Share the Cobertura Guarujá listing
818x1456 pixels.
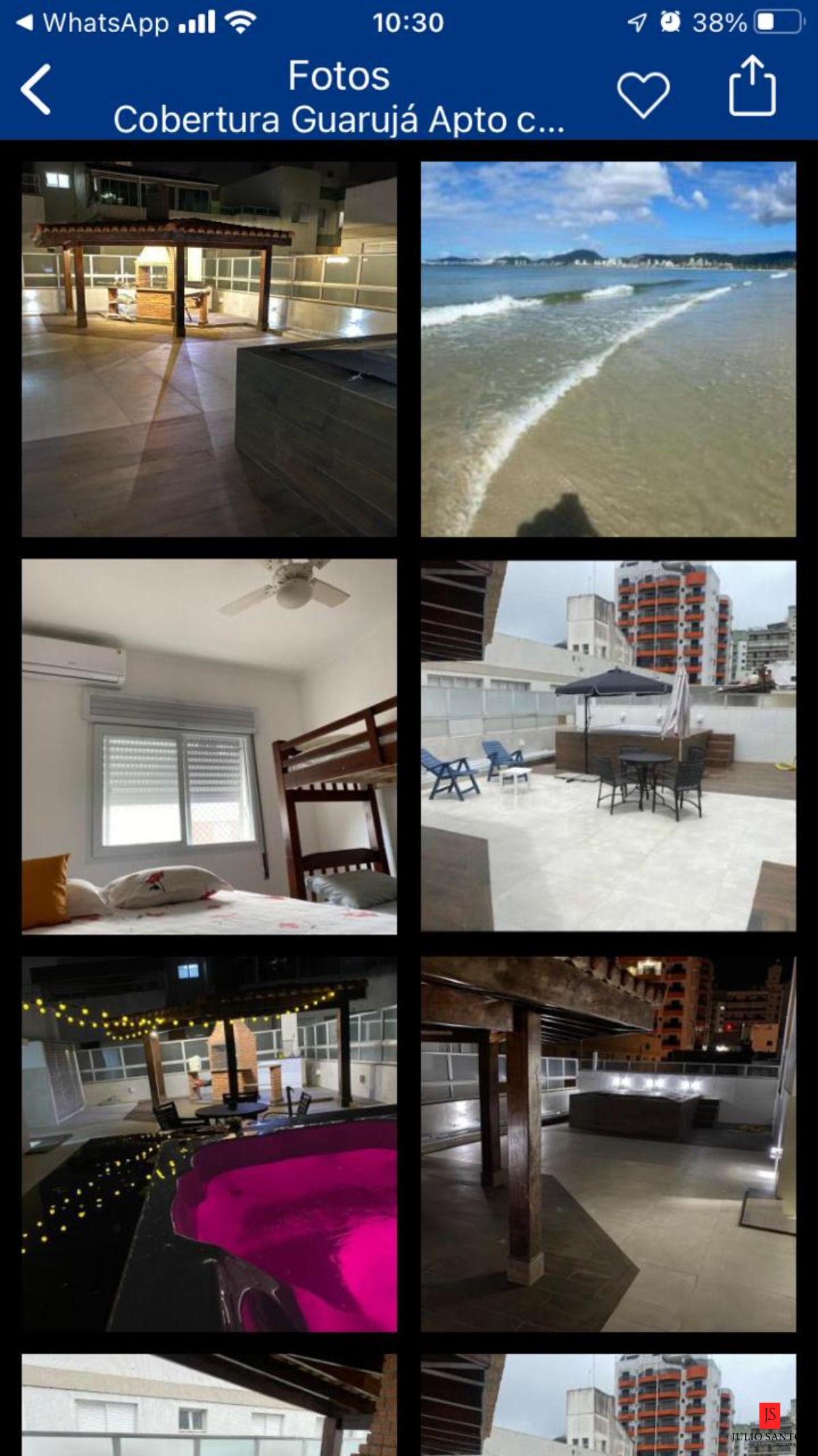coord(752,87)
